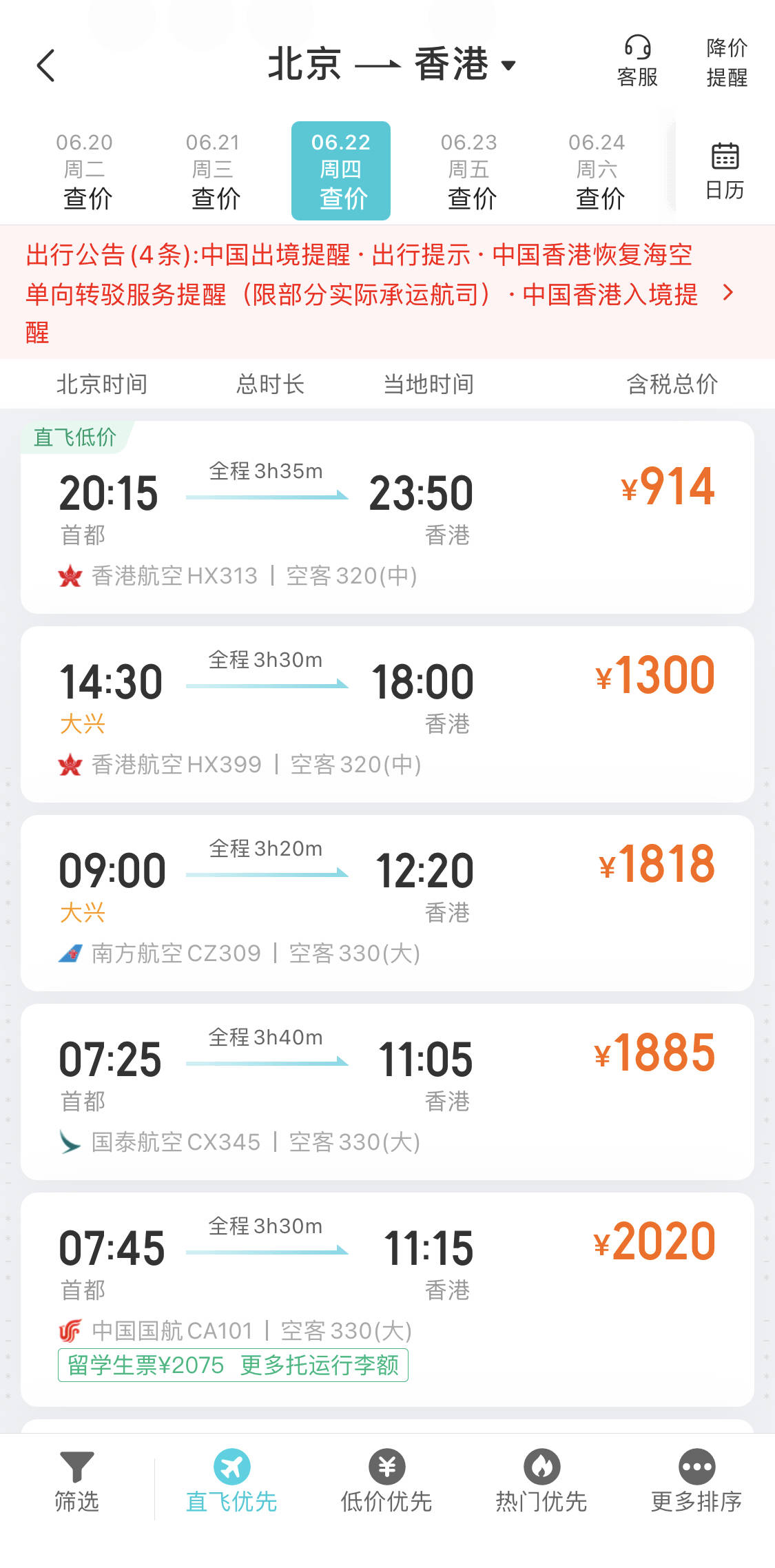
Task: Open 国泰航空 CX345 flight card
Action: point(387,1091)
